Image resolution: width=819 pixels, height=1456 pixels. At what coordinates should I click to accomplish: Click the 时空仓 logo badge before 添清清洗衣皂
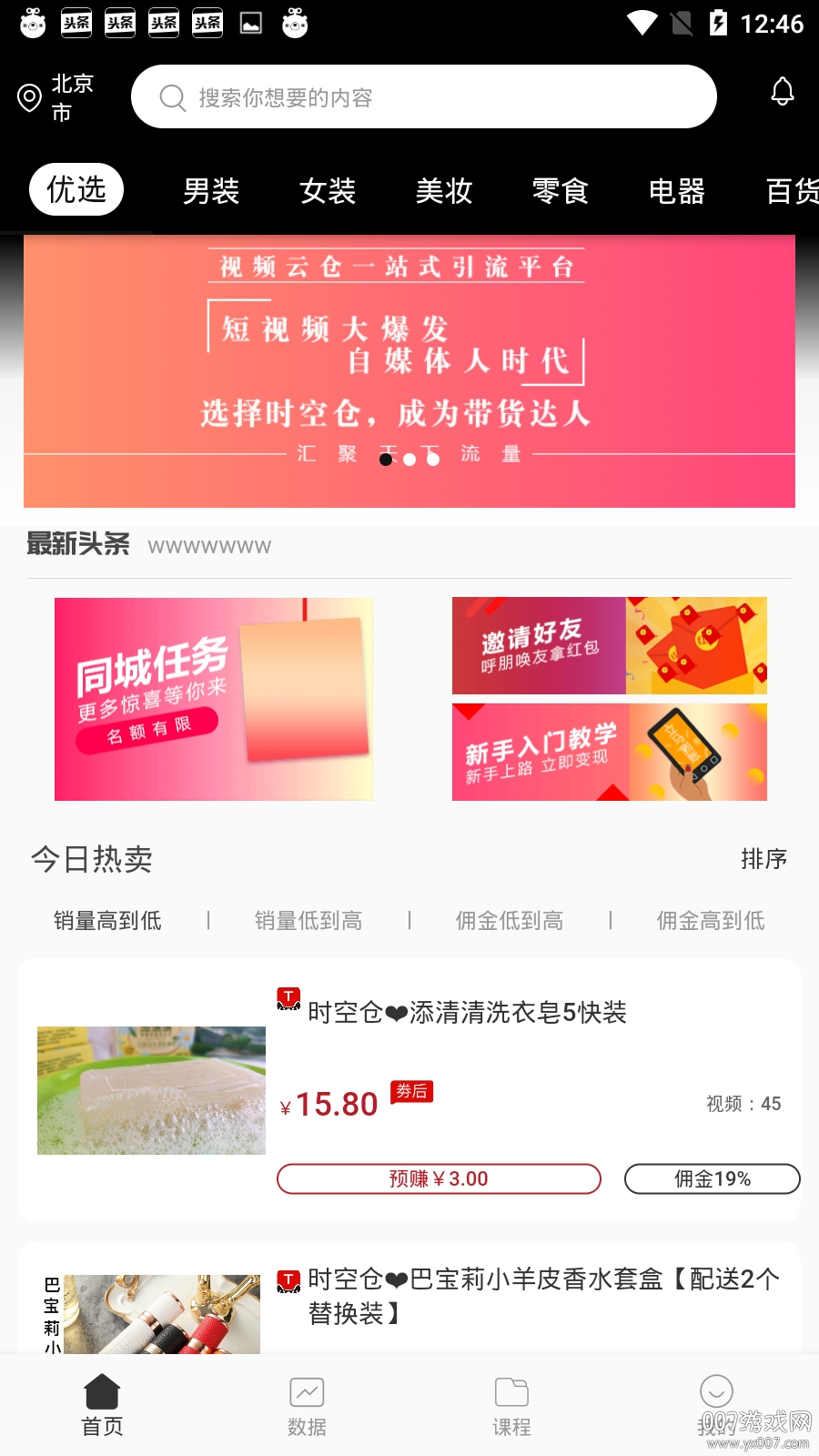(x=288, y=1000)
